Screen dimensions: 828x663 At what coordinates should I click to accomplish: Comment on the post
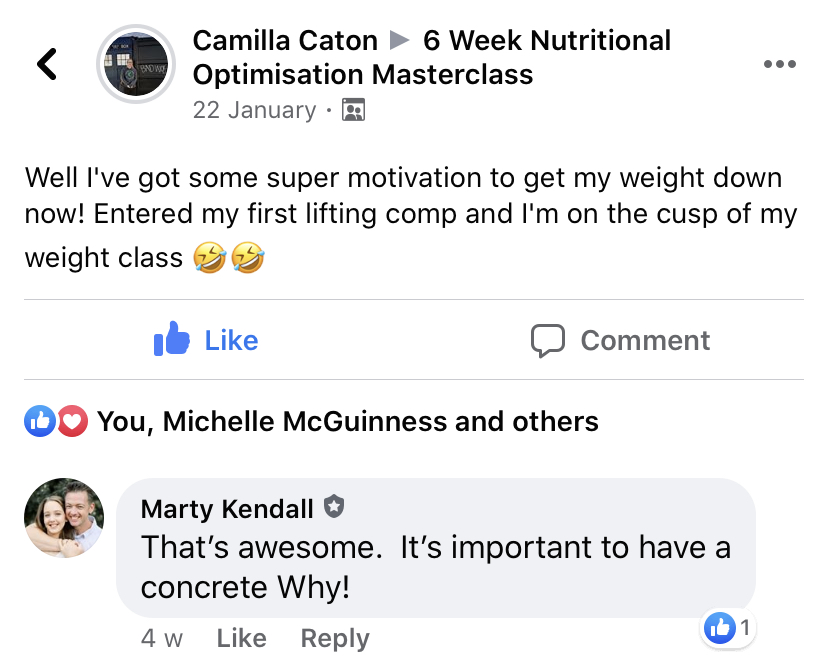pyautogui.click(x=620, y=341)
